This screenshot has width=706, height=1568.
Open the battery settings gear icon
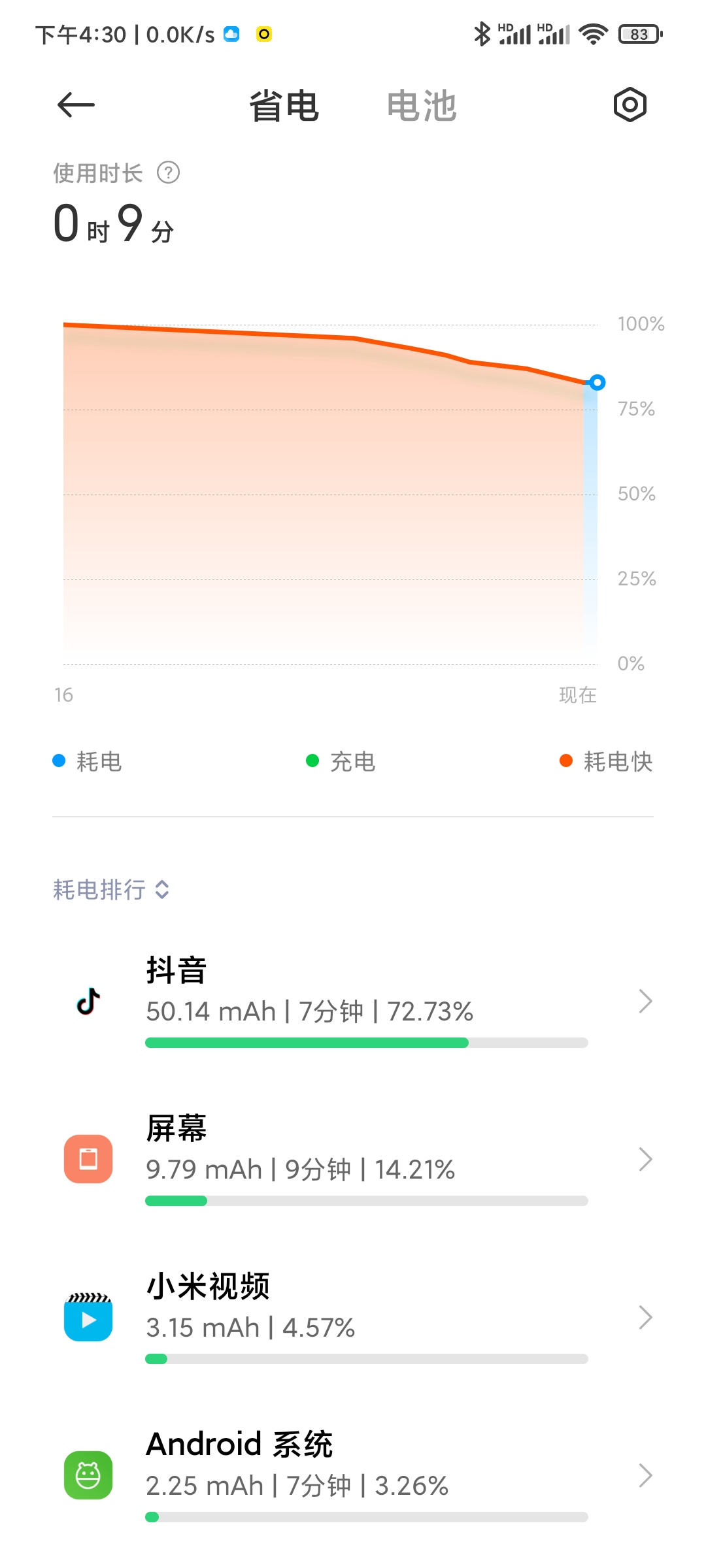(630, 105)
